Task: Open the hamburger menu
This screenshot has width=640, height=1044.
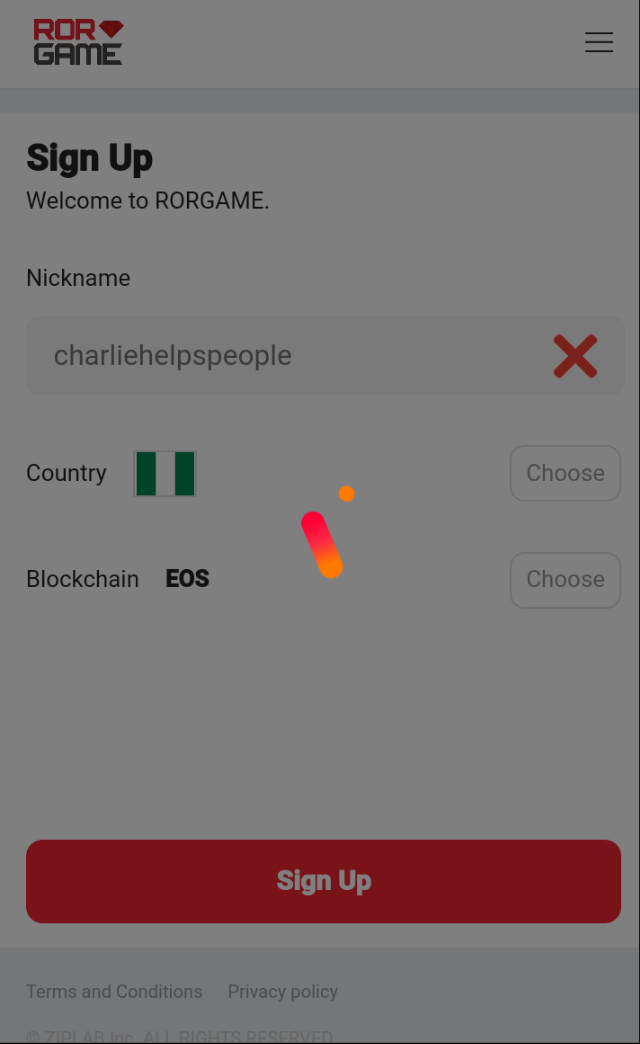Action: point(599,42)
